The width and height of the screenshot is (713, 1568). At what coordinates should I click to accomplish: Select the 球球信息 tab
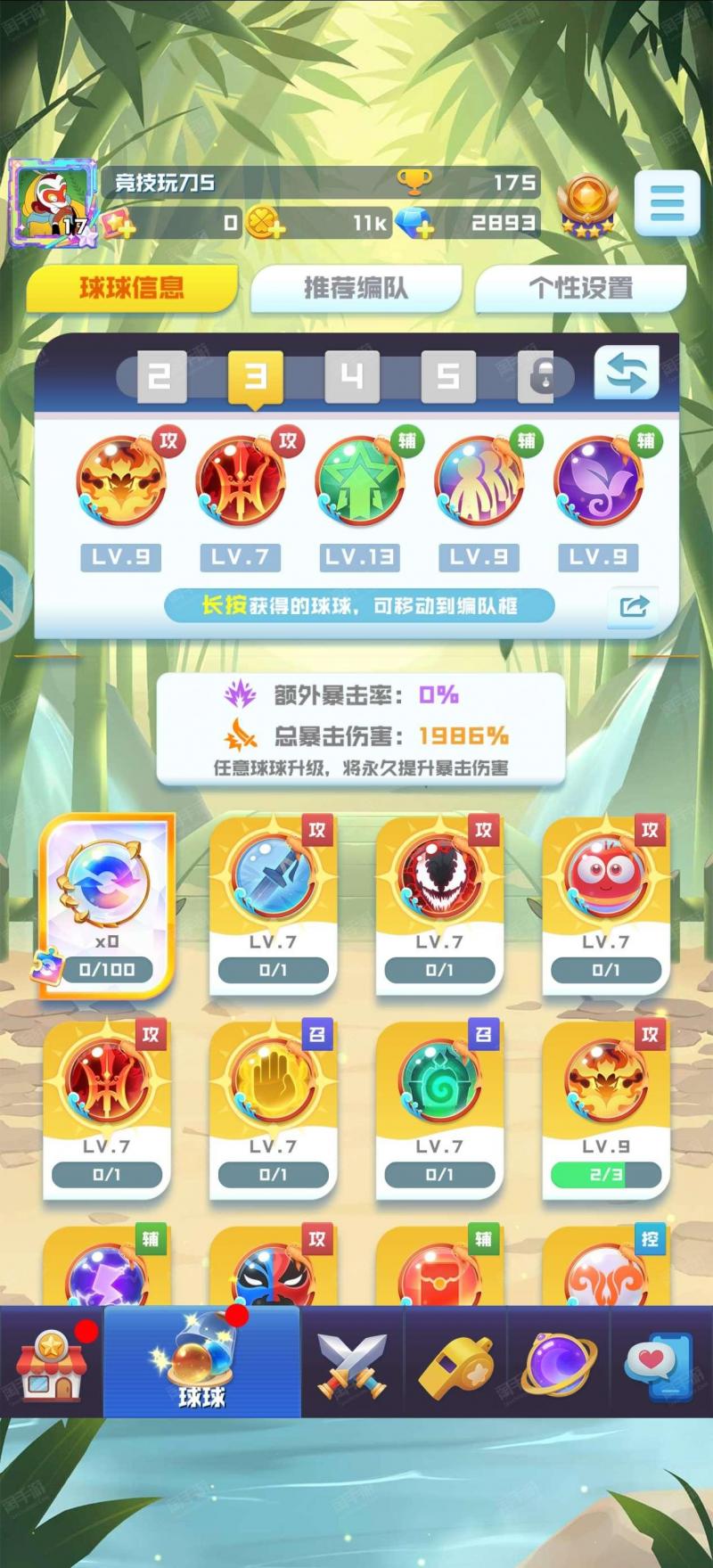pos(132,288)
